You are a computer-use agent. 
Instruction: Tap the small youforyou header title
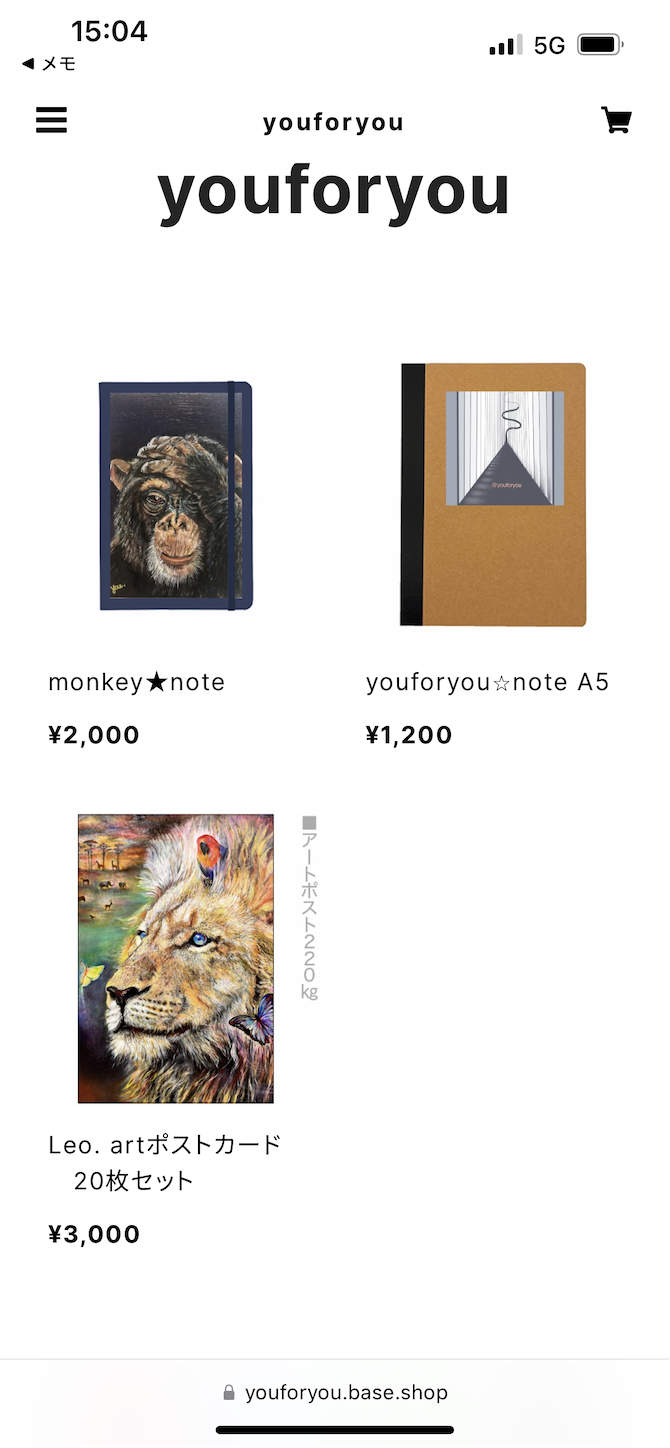click(x=334, y=123)
